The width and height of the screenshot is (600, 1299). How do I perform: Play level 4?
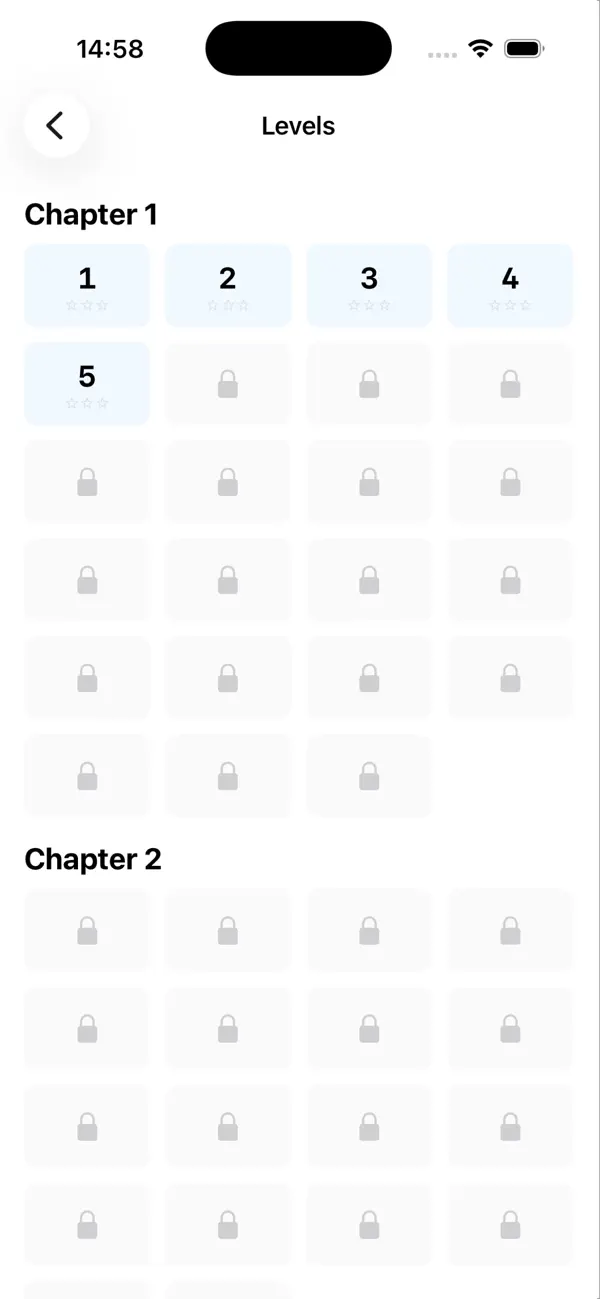click(510, 285)
